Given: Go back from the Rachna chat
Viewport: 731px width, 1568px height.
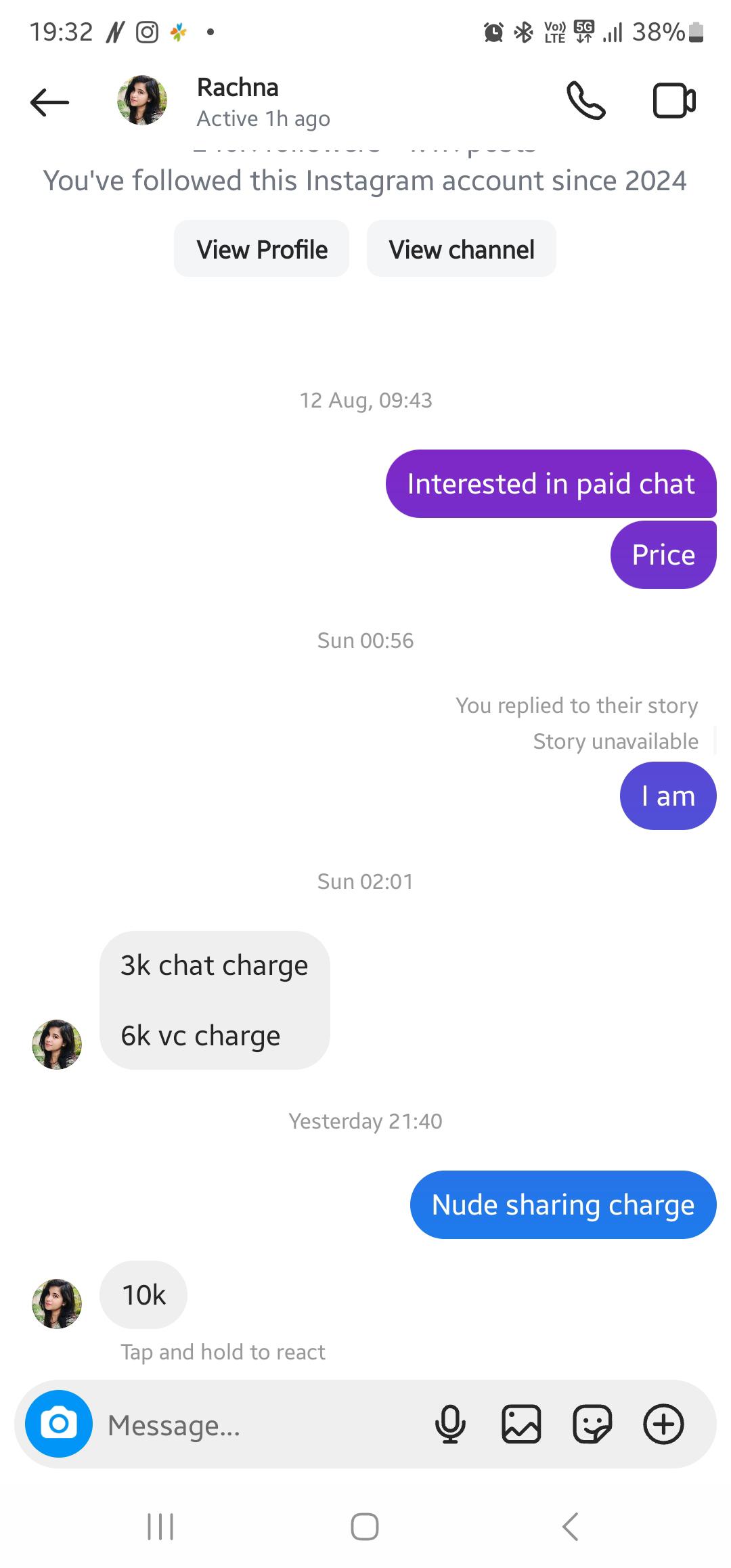Looking at the screenshot, I should (50, 102).
